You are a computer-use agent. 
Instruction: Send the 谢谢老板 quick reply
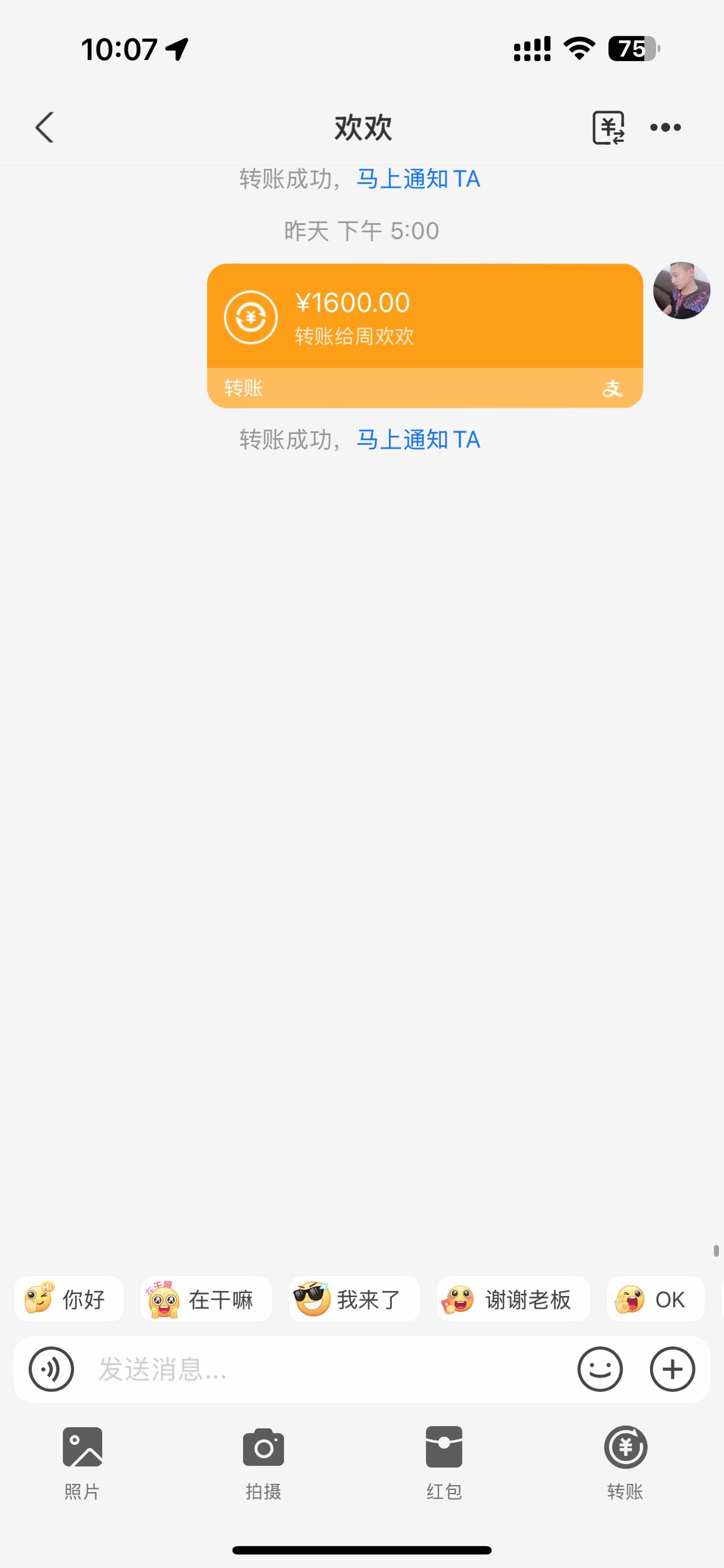(x=512, y=1300)
